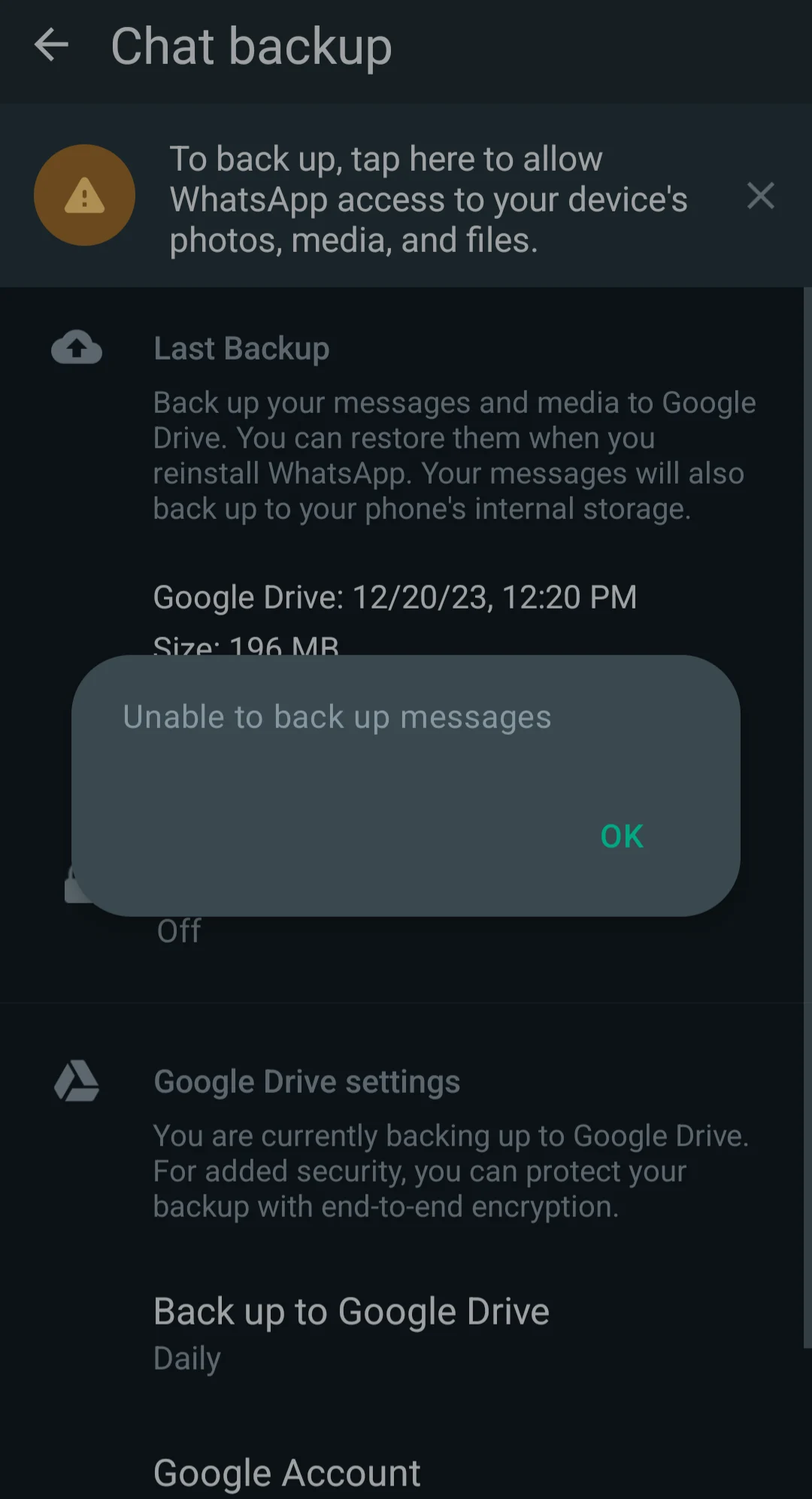Viewport: 812px width, 1499px height.
Task: Tap the partially hidden icon above Off
Action: pos(75,888)
